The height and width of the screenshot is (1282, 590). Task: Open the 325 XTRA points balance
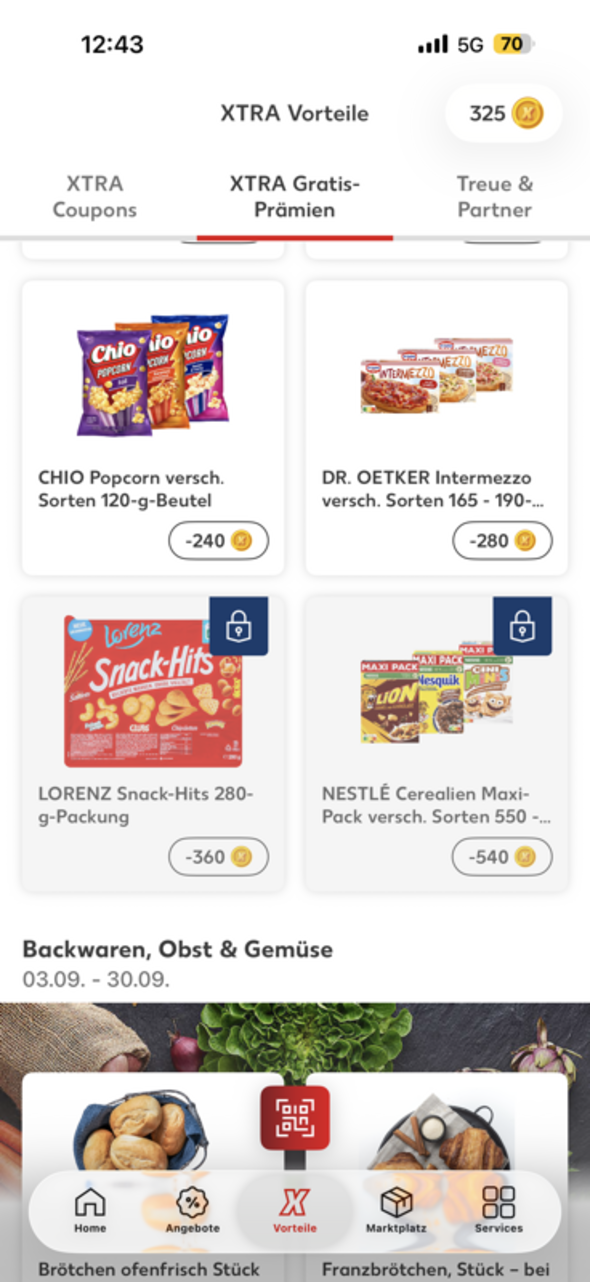pos(504,113)
